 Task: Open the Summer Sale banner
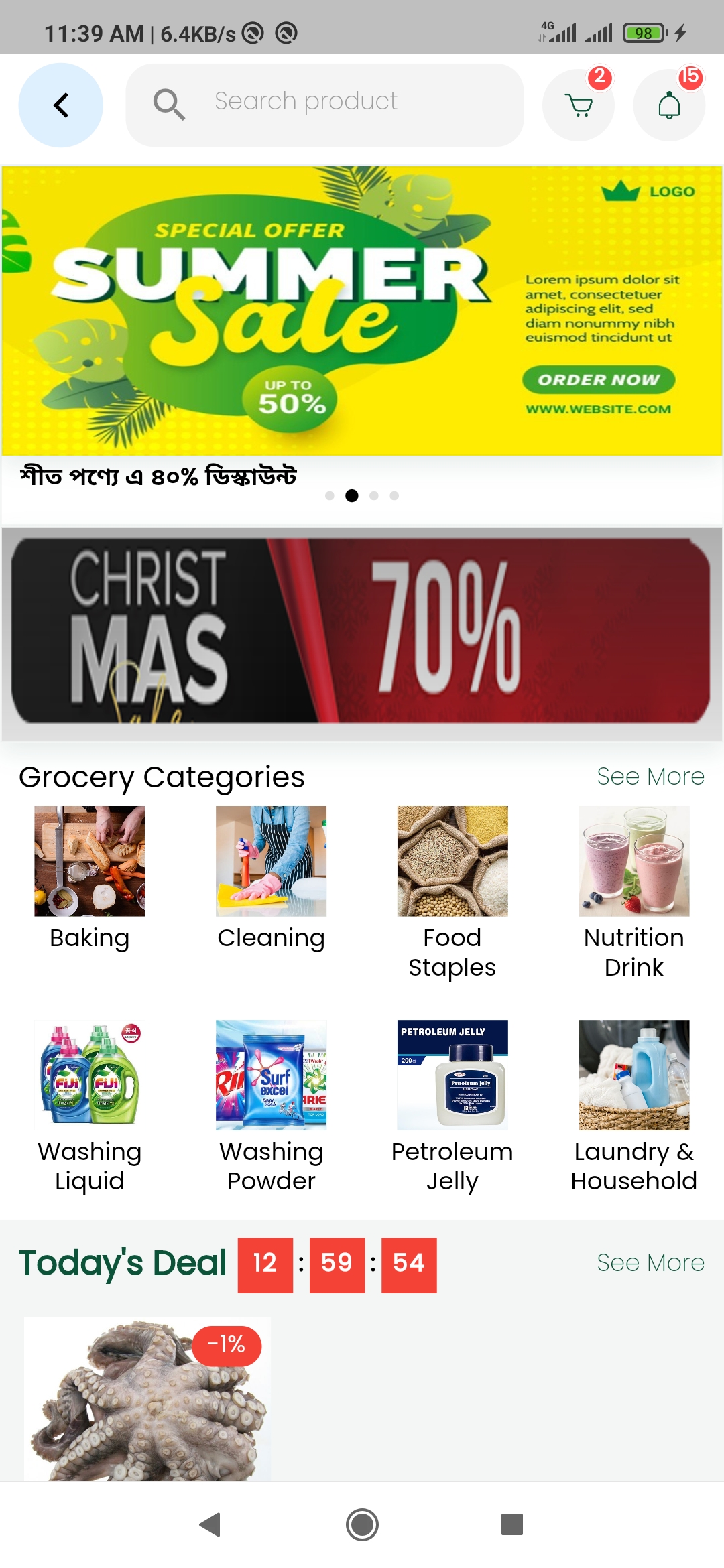(x=362, y=311)
